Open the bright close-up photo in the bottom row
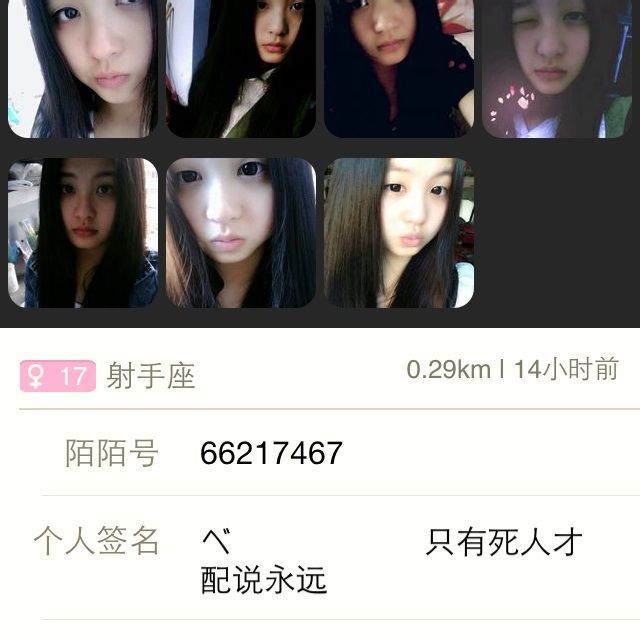The height and width of the screenshot is (640, 640). tap(241, 232)
